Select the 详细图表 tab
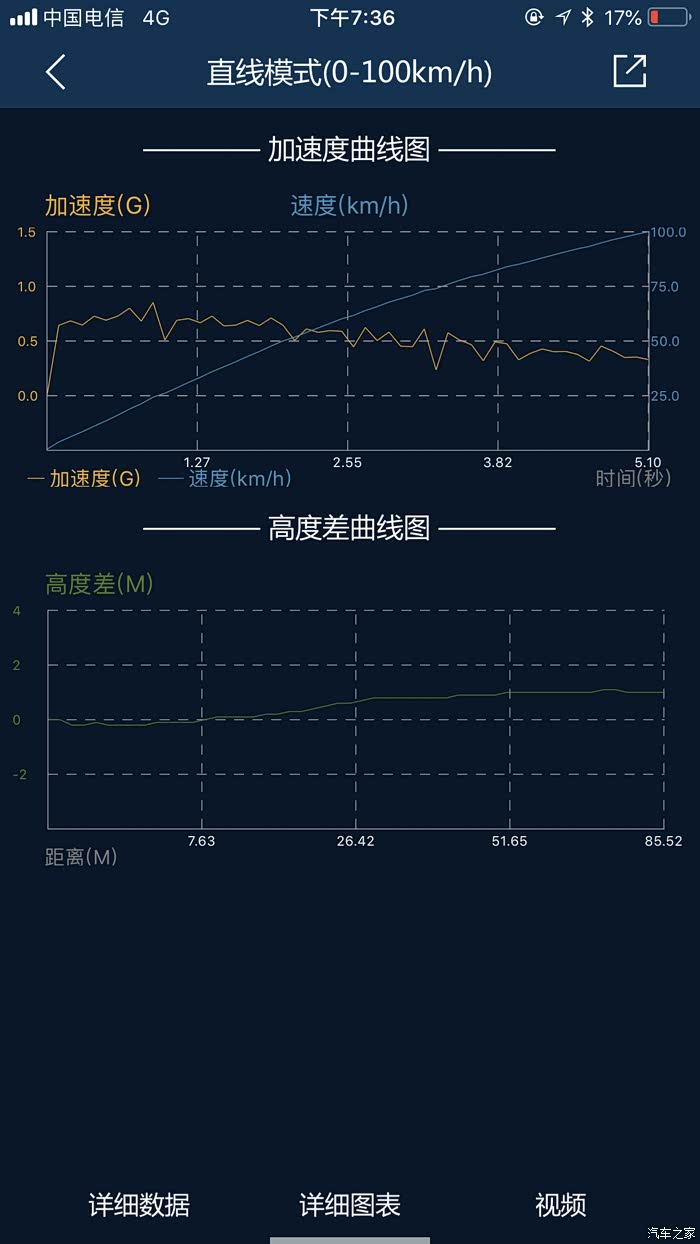 (x=350, y=1205)
